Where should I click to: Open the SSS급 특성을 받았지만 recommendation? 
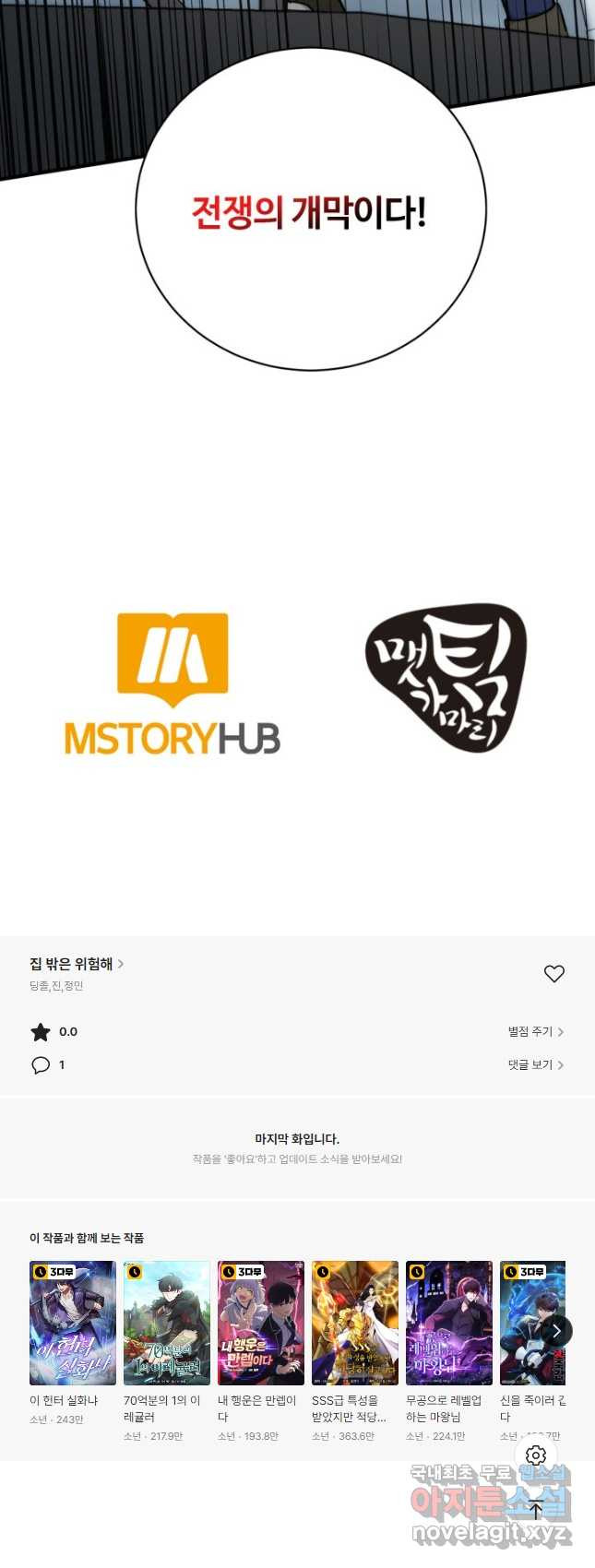(x=354, y=1323)
